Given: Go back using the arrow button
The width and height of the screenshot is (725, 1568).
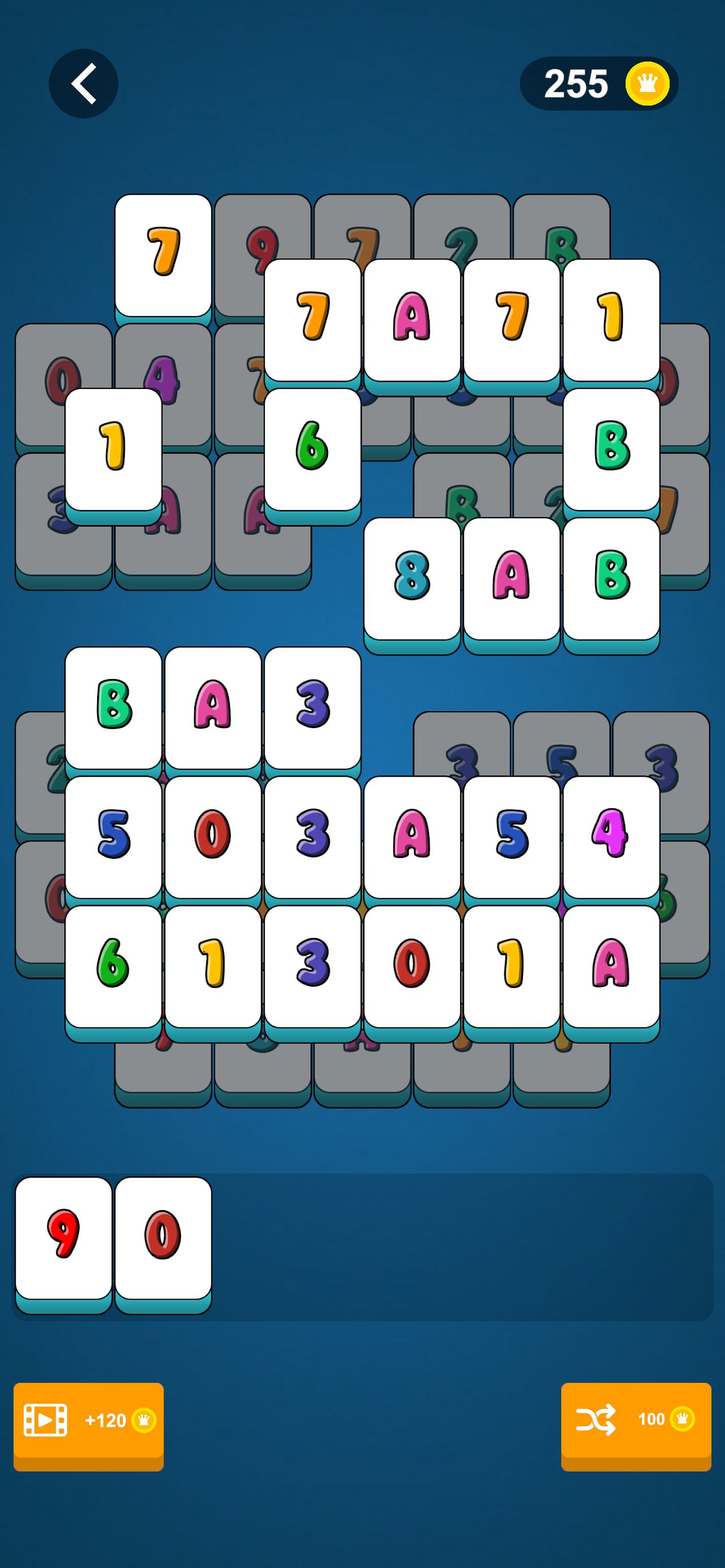Looking at the screenshot, I should pos(84,84).
